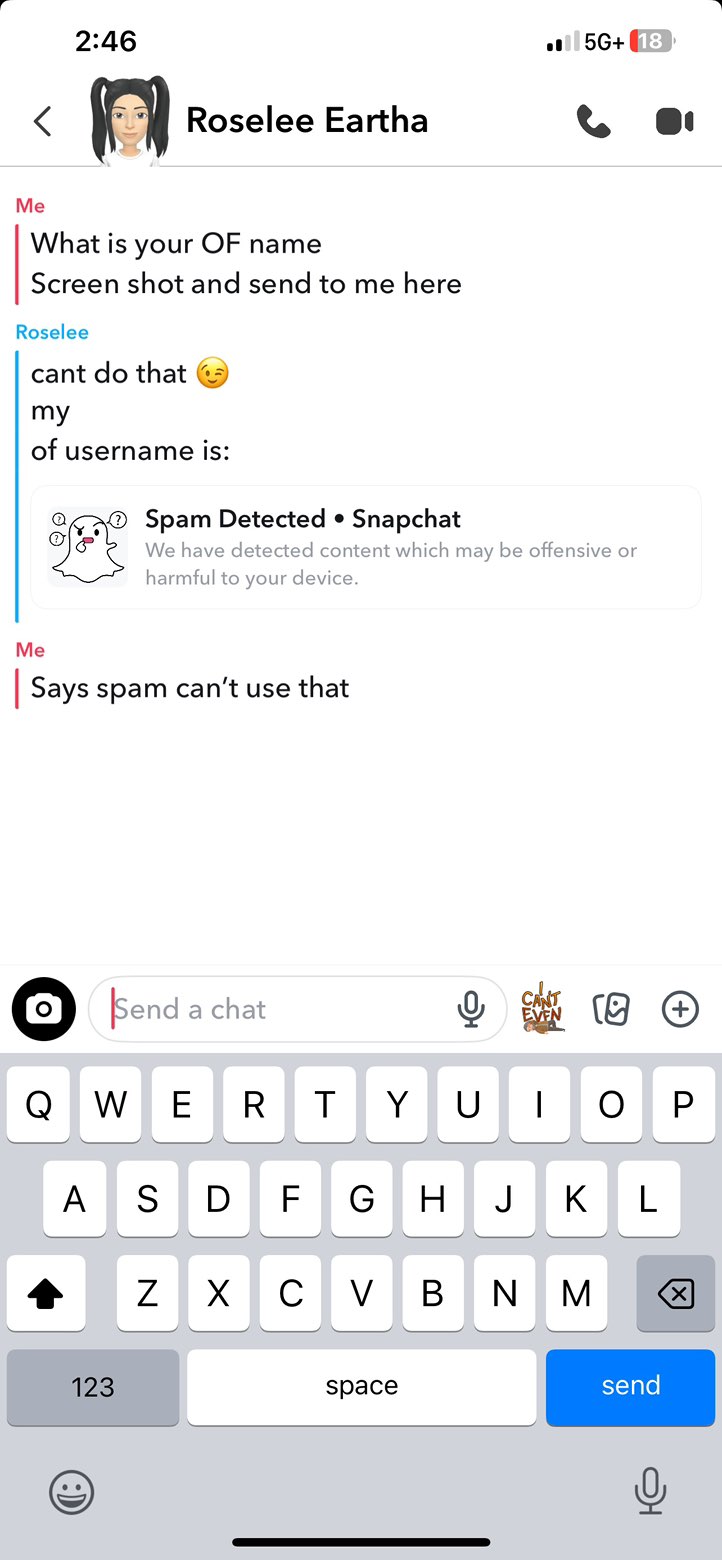
Task: Record a voice note with chat microphone
Action: tap(471, 1009)
